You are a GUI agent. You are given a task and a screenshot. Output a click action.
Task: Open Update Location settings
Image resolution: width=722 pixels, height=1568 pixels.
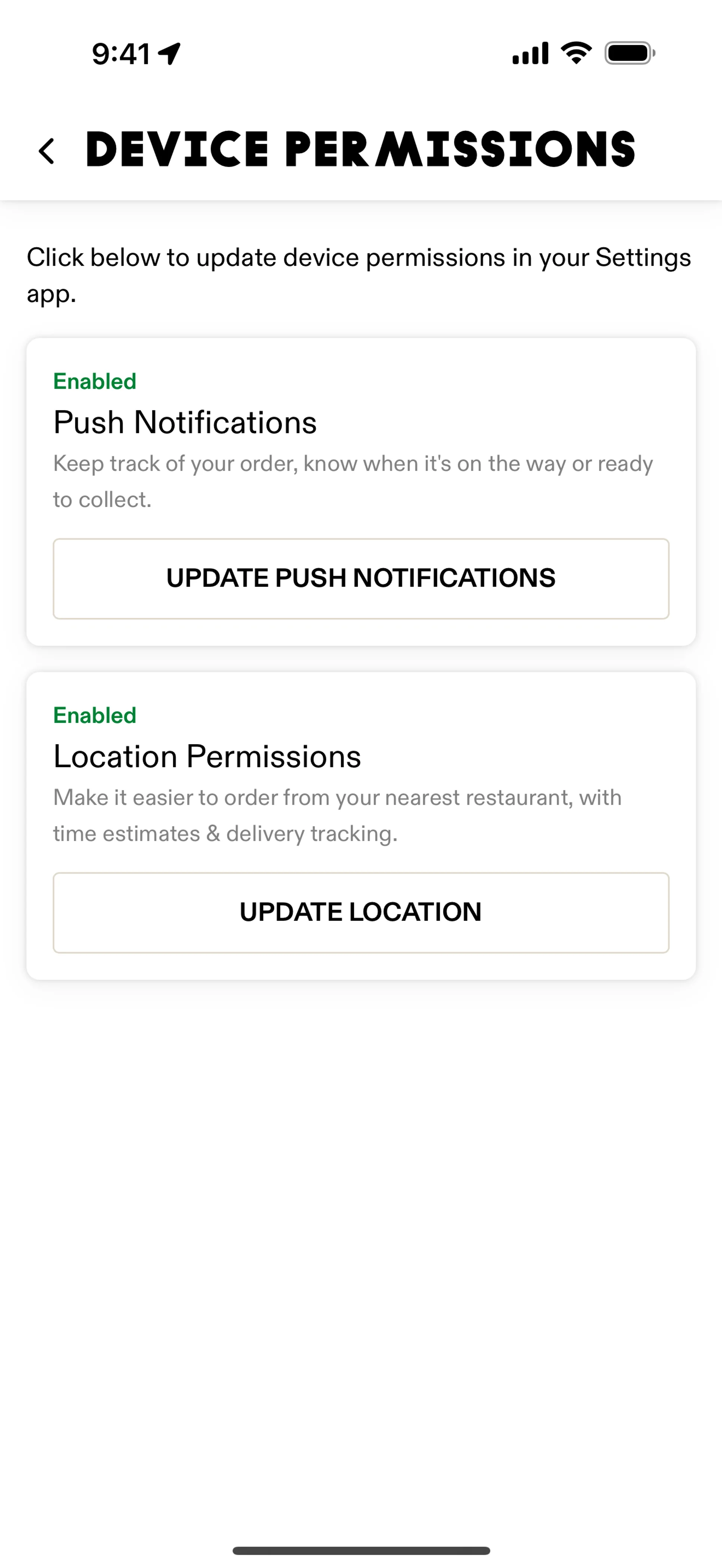(361, 913)
